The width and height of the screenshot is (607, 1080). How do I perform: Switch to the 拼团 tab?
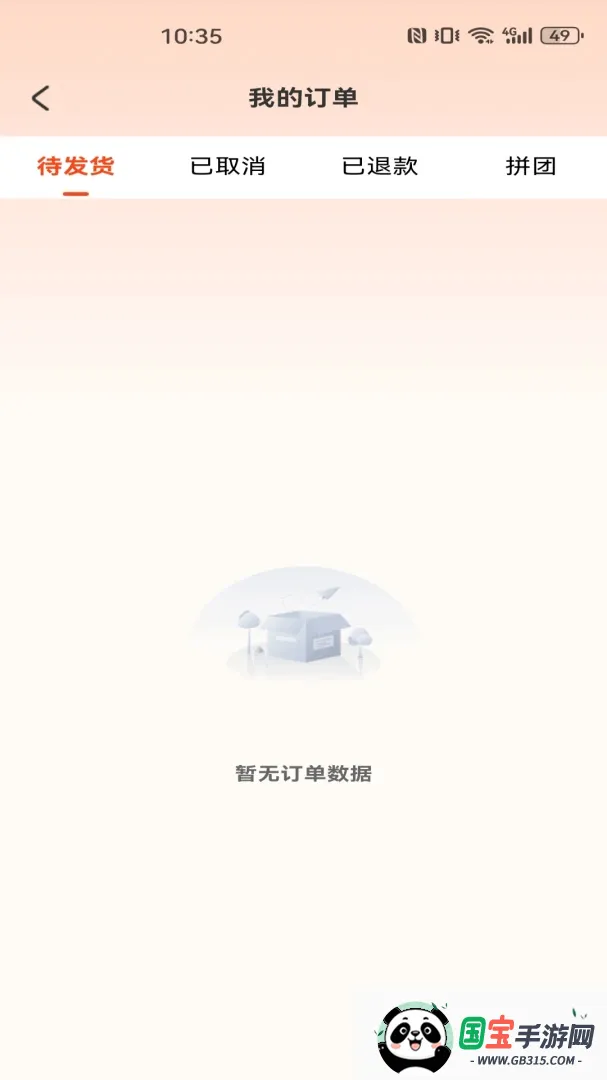pos(531,166)
